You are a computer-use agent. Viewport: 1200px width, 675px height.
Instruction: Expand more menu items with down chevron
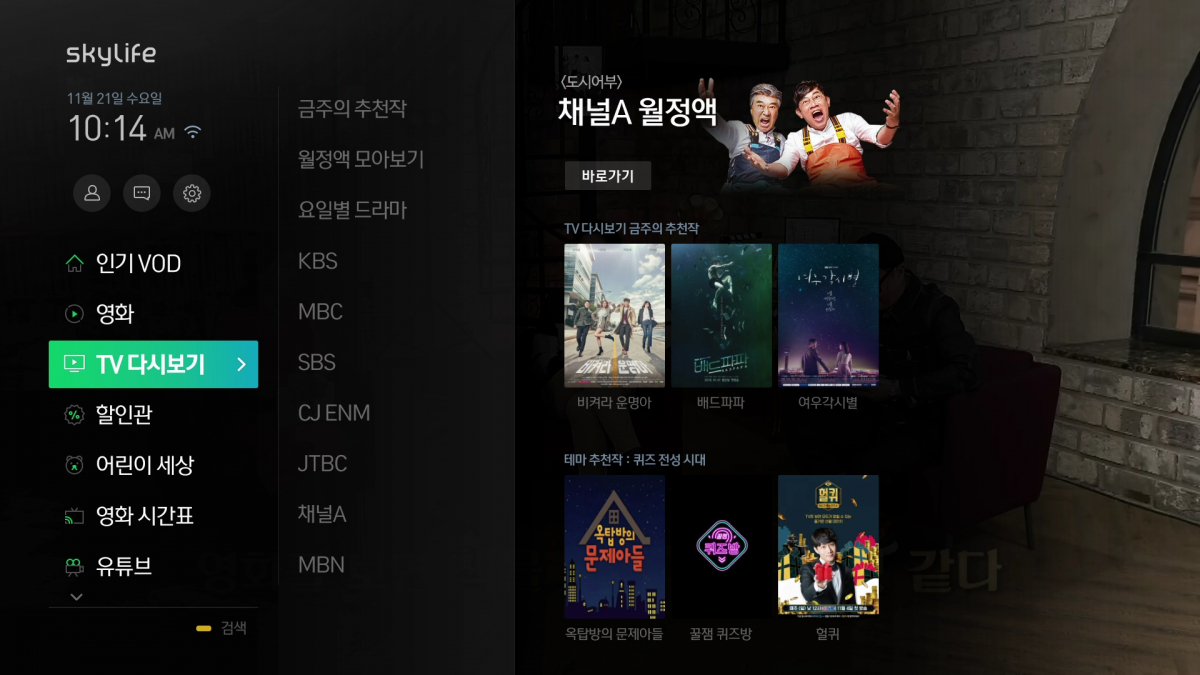(x=76, y=597)
